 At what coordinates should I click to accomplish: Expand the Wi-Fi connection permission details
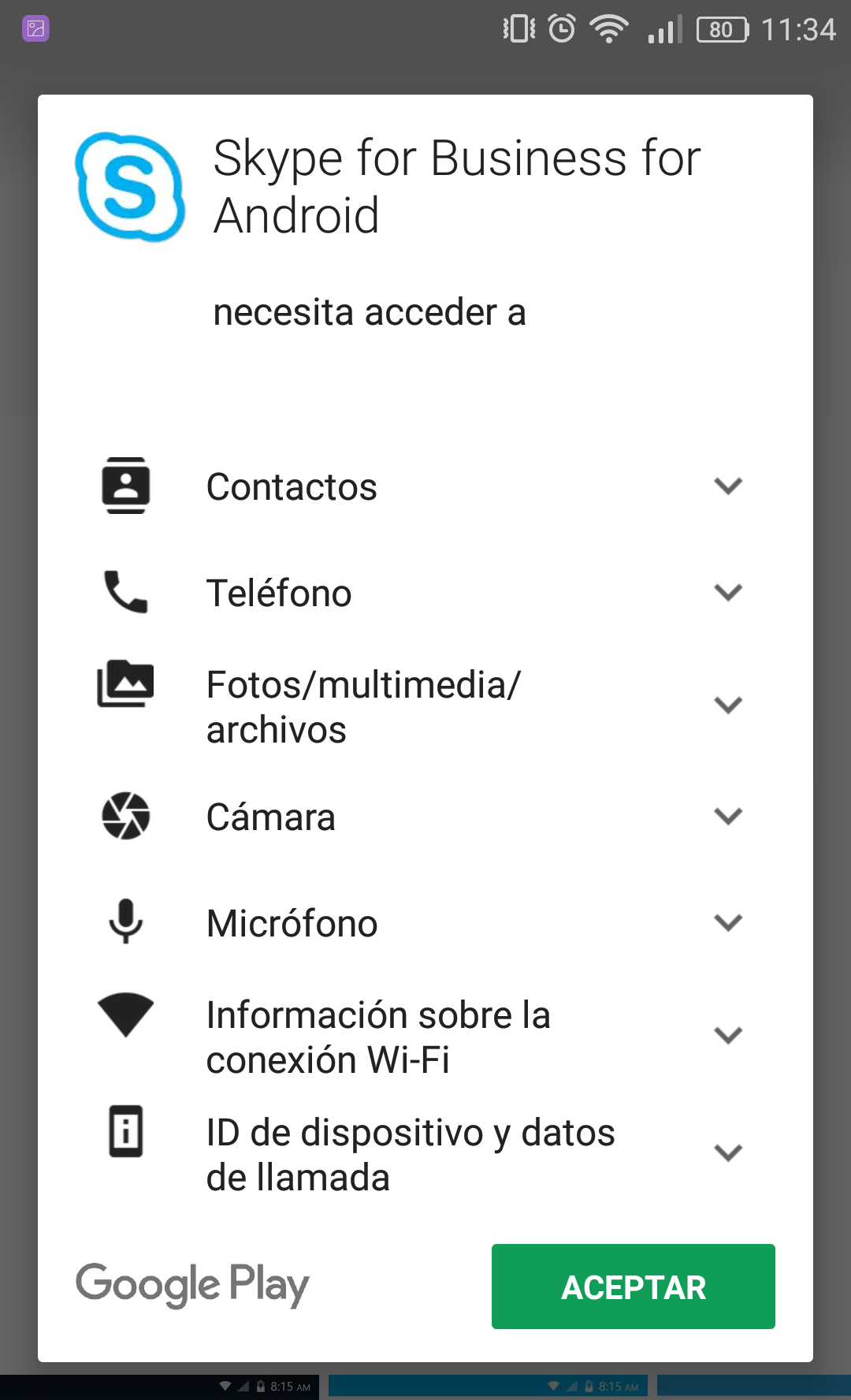(729, 1034)
